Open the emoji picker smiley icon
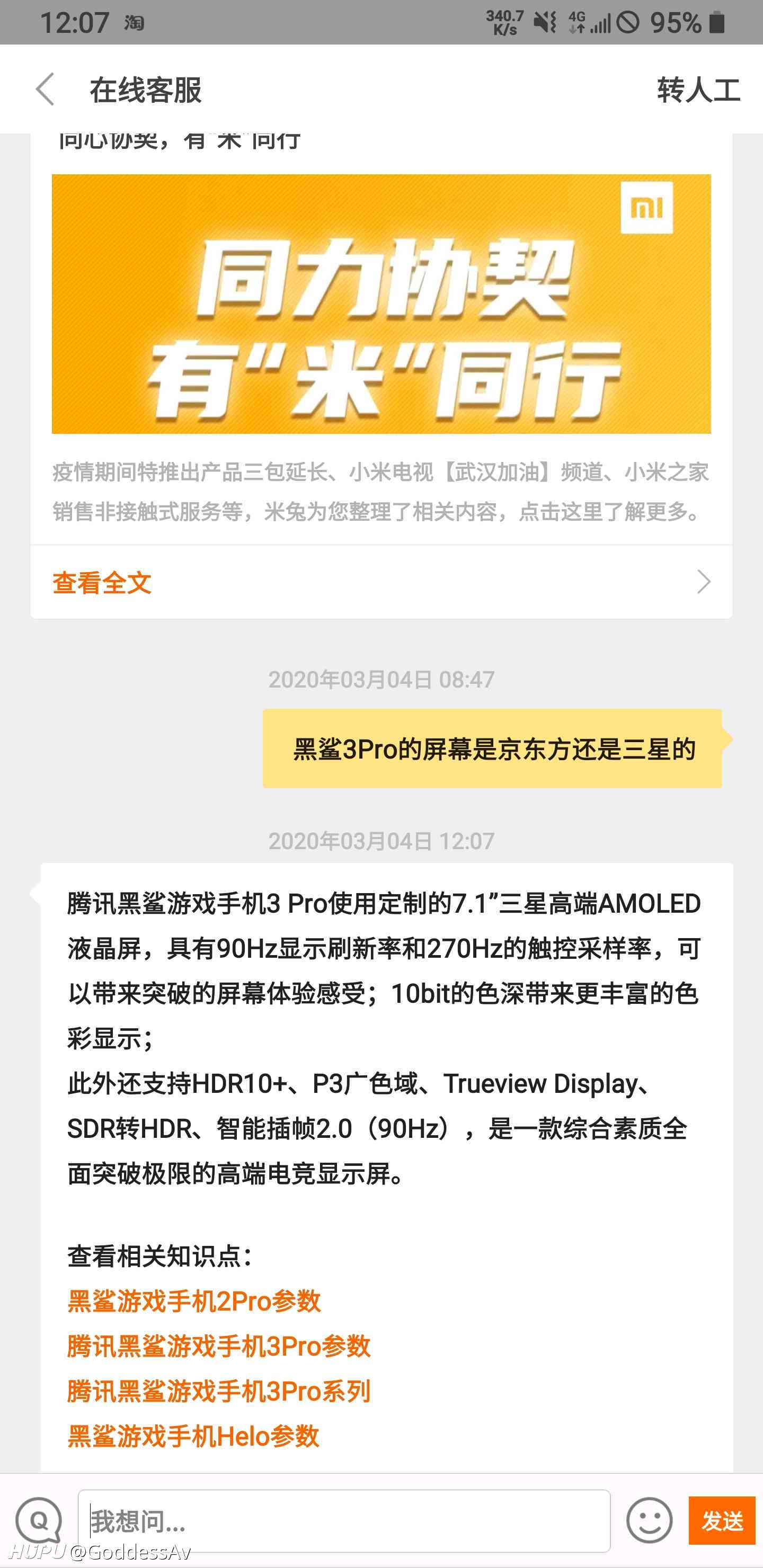This screenshot has width=763, height=1568. (x=649, y=1520)
